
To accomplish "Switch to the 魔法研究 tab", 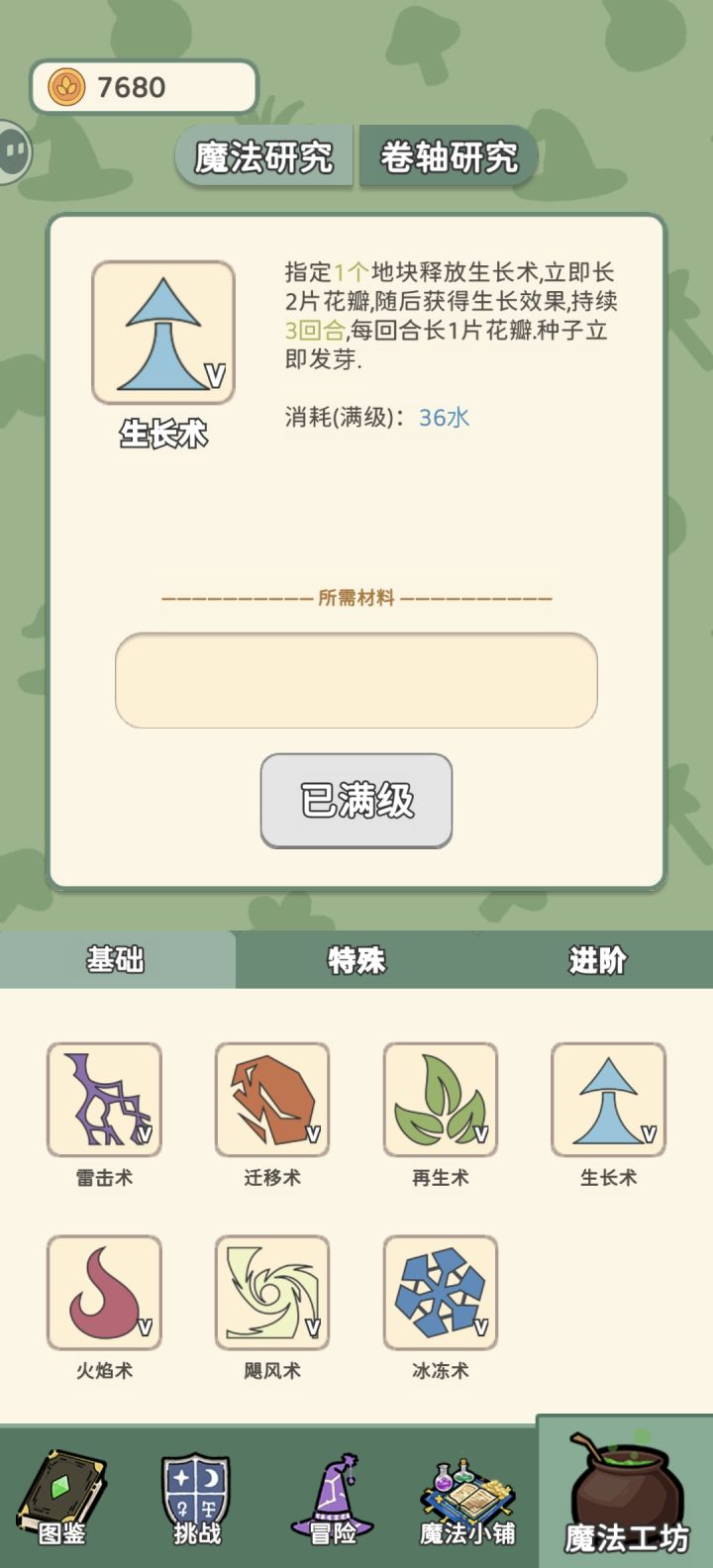I will 262,156.
